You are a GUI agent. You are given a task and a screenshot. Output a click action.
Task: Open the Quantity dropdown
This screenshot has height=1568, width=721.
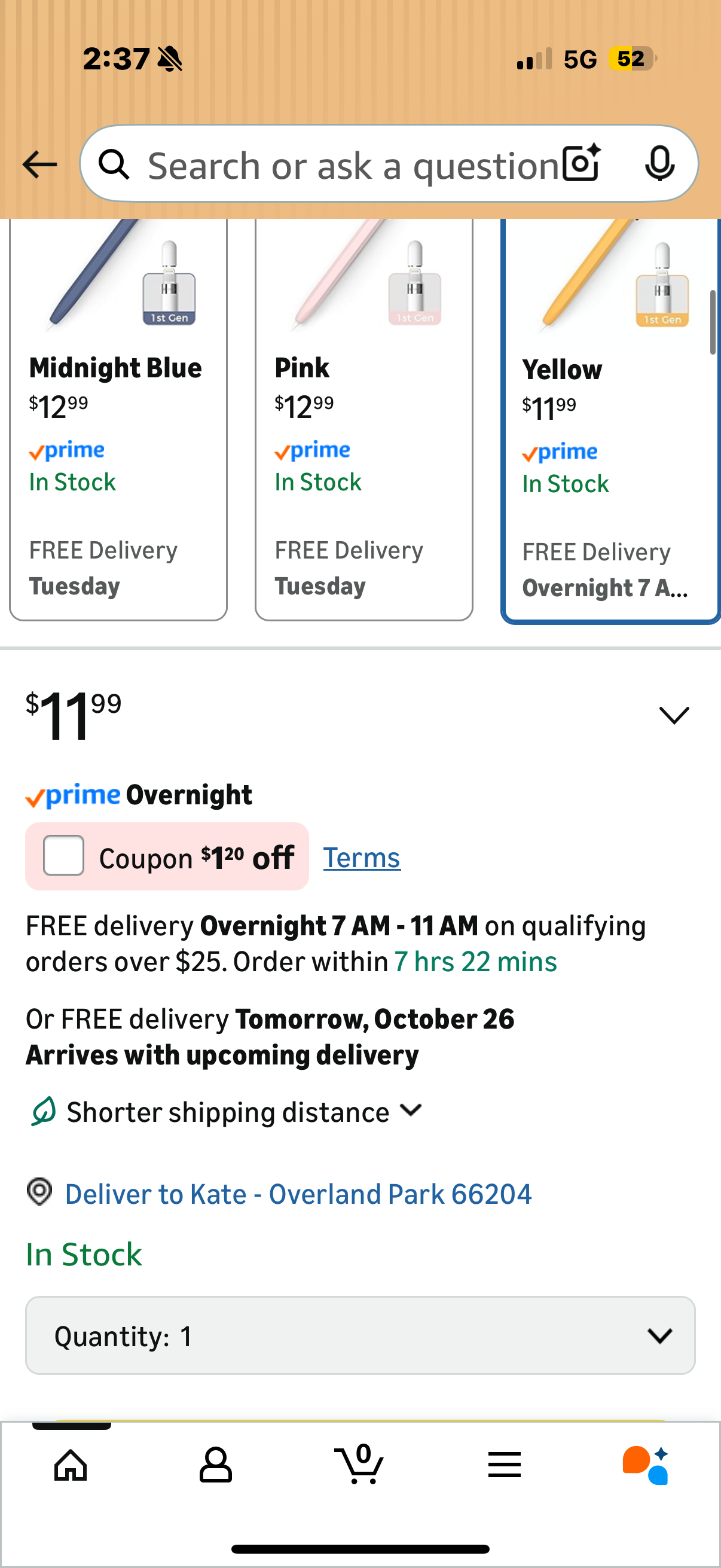point(360,1335)
